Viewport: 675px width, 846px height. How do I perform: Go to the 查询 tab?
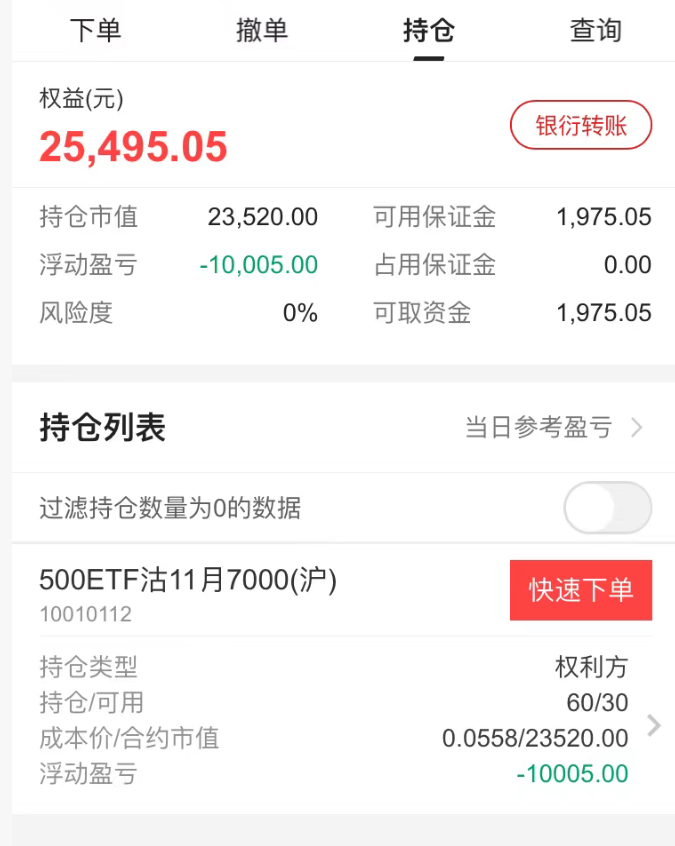[x=596, y=31]
